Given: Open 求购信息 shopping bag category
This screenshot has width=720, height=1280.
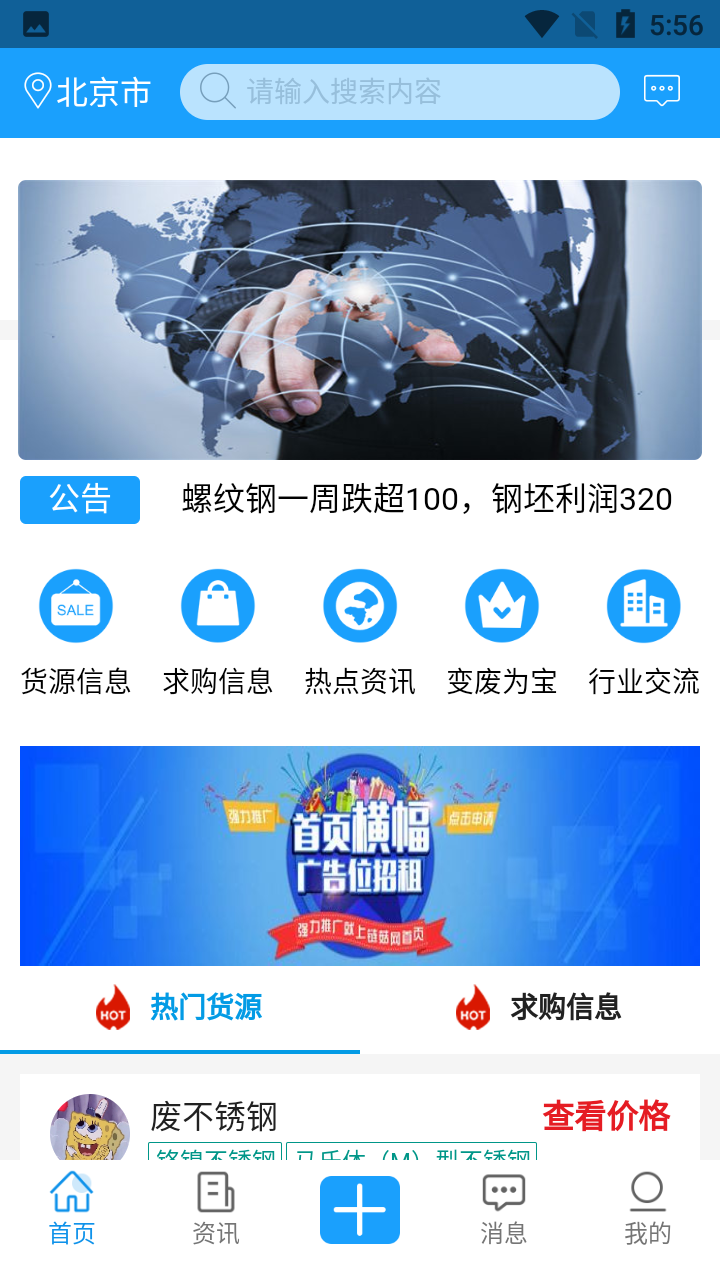Looking at the screenshot, I should tap(218, 632).
